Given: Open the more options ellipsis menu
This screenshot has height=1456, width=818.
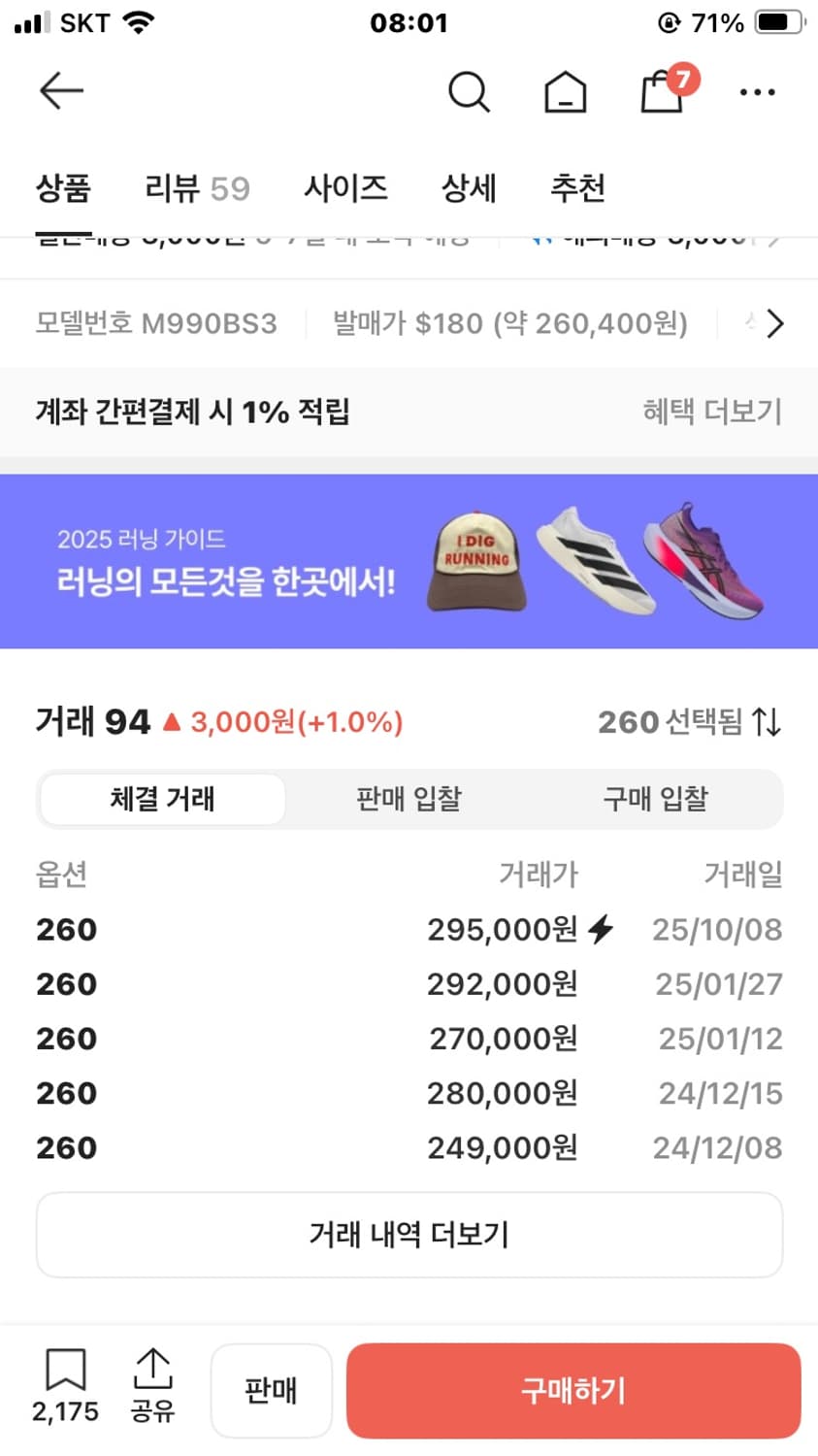Looking at the screenshot, I should pos(757,92).
